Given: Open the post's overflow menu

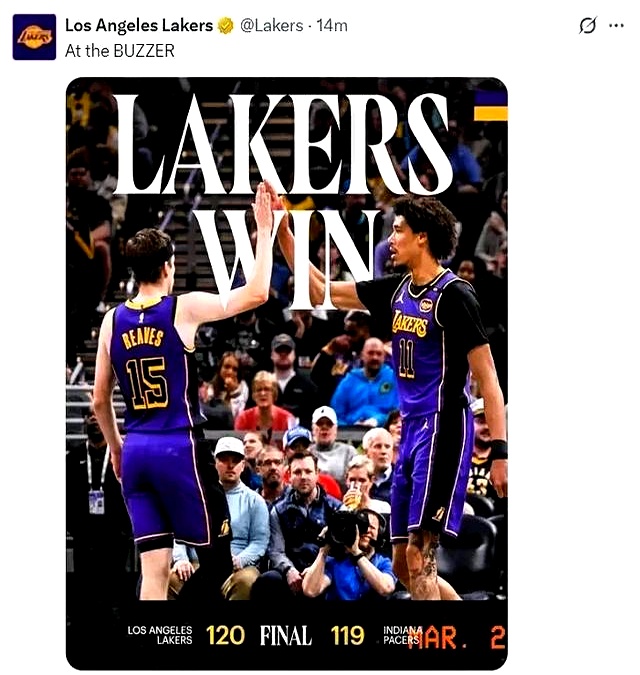Looking at the screenshot, I should click(616, 26).
